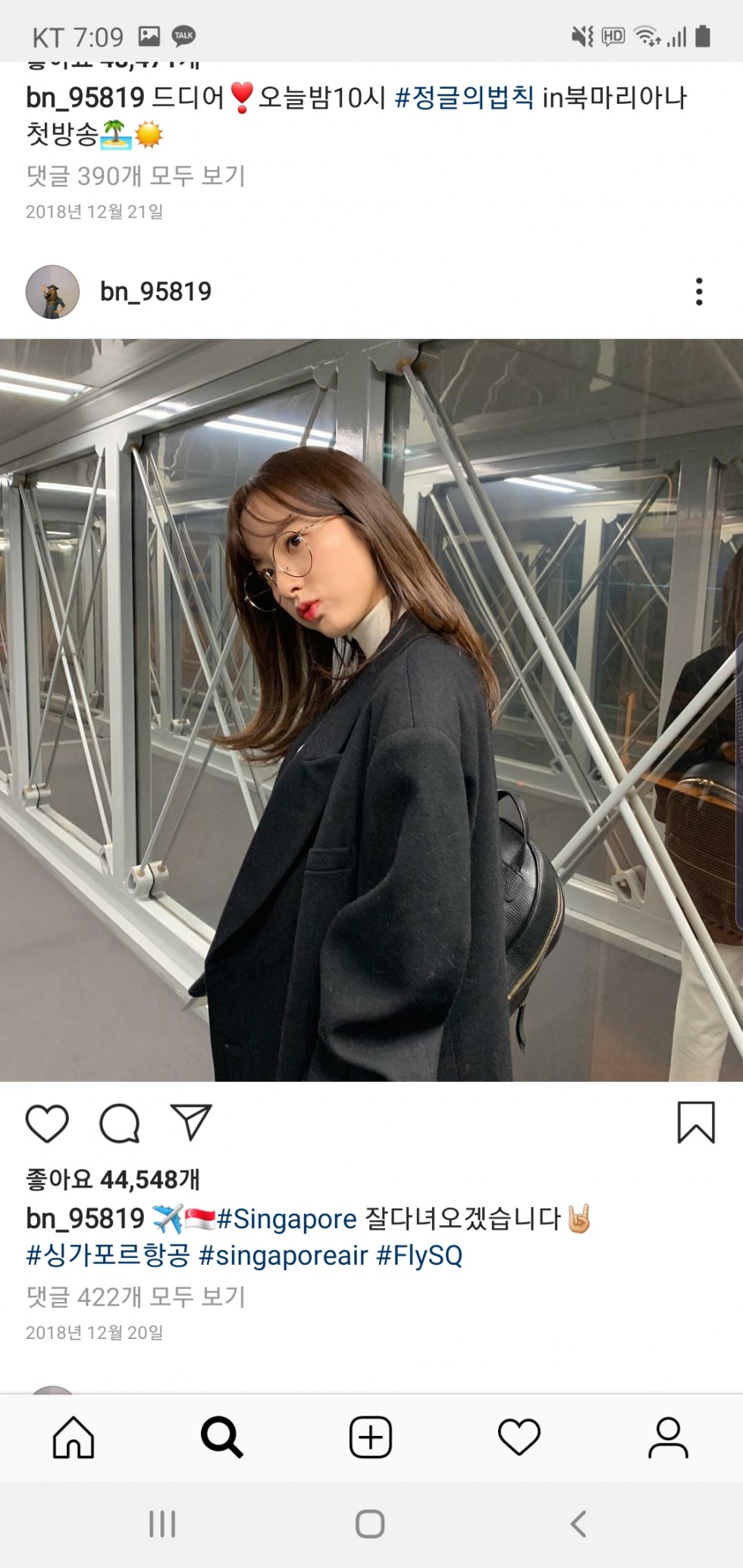Screen dimensions: 743x1568
Task: Open bn_95819 profile from the post header name
Action: click(155, 291)
